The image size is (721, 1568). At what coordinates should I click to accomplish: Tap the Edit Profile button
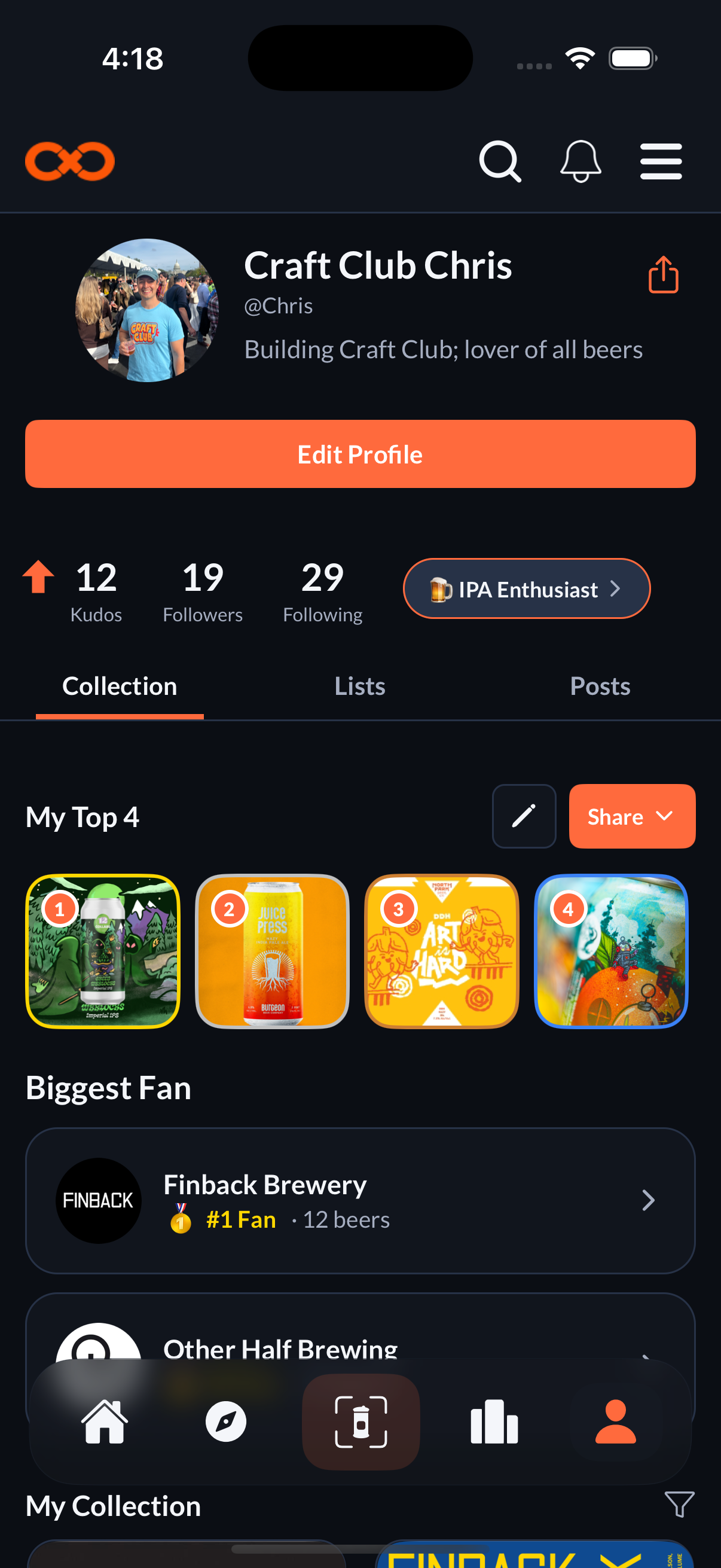click(360, 454)
